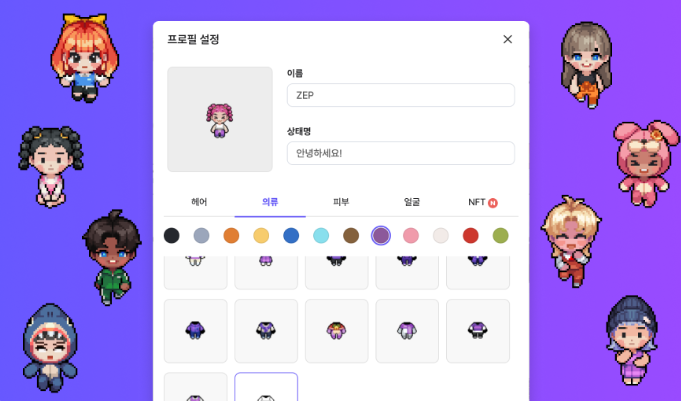
Task: Tap the selected purple color swatch
Action: 381,236
